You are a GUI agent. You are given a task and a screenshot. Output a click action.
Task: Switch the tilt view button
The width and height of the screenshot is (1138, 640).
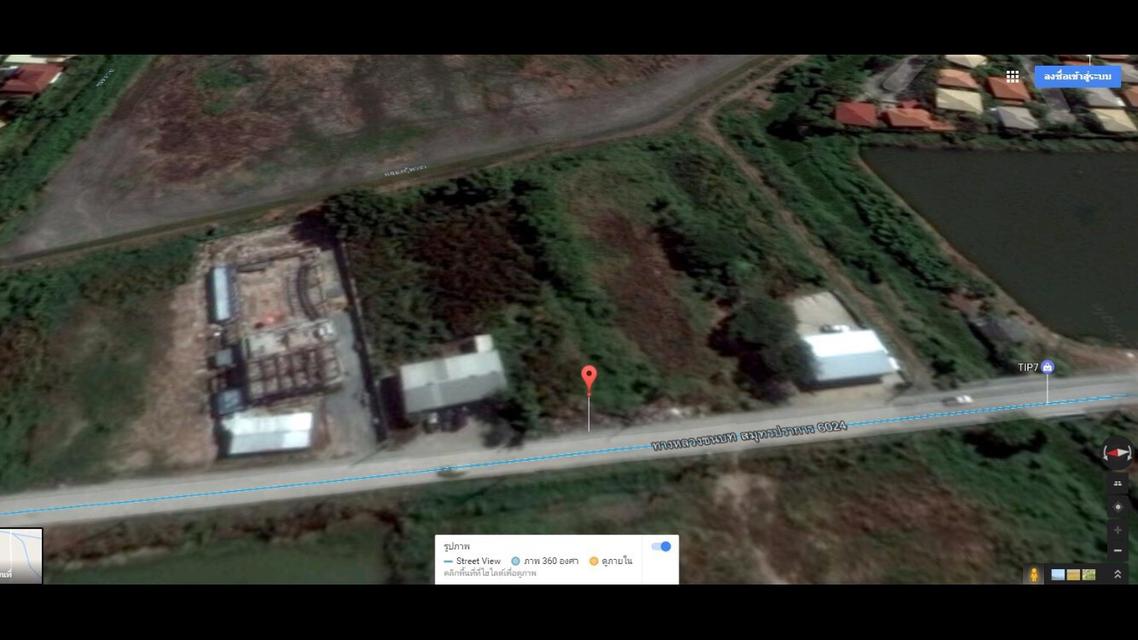[x=1117, y=483]
